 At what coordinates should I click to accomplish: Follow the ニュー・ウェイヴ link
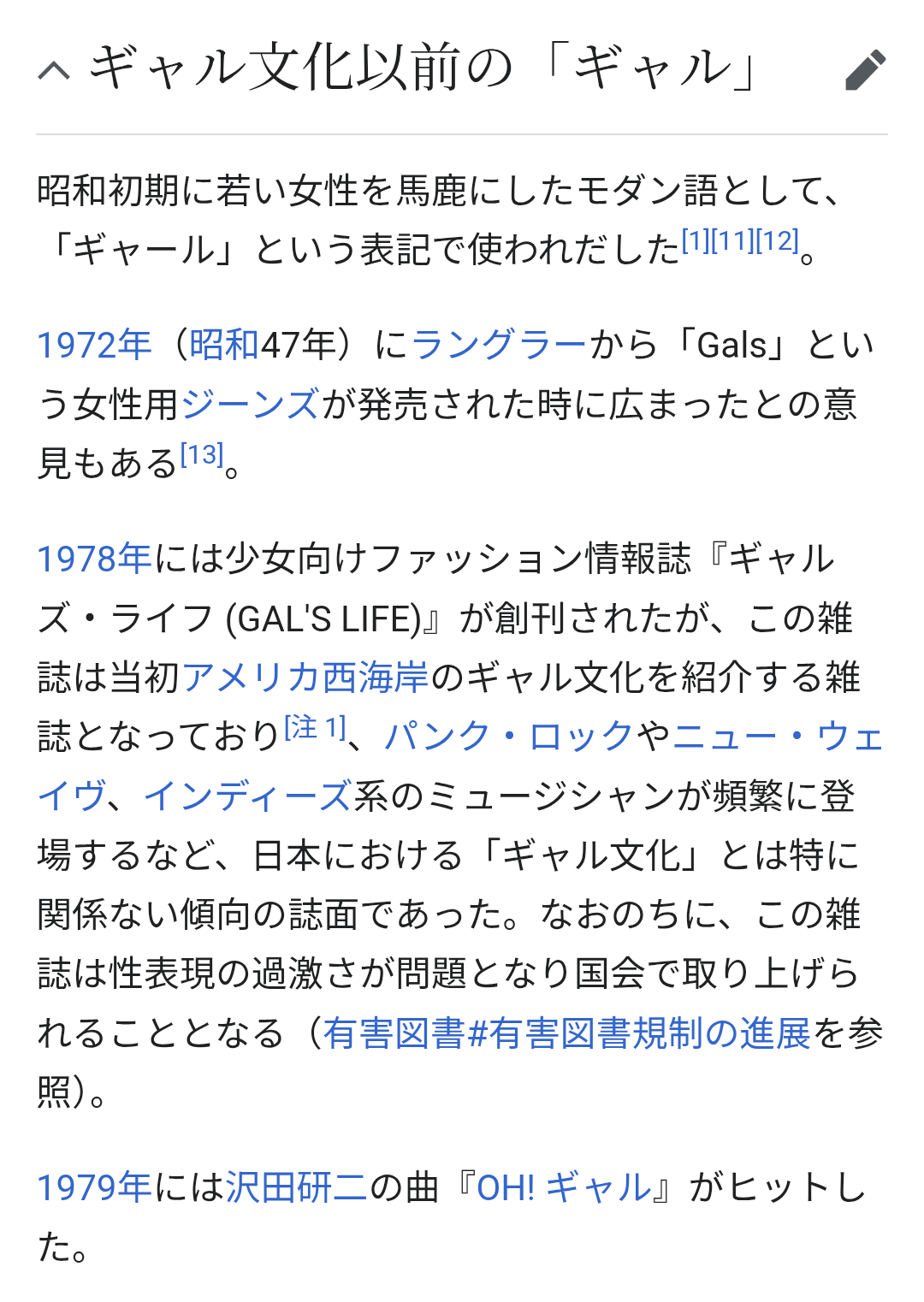click(x=777, y=737)
